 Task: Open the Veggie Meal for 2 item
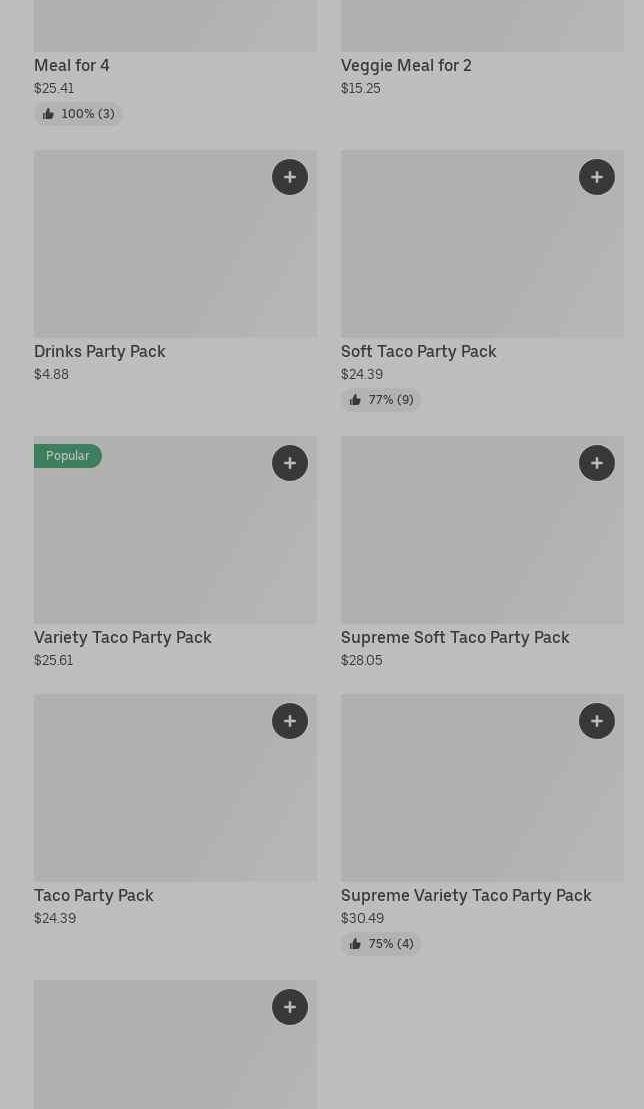(406, 66)
